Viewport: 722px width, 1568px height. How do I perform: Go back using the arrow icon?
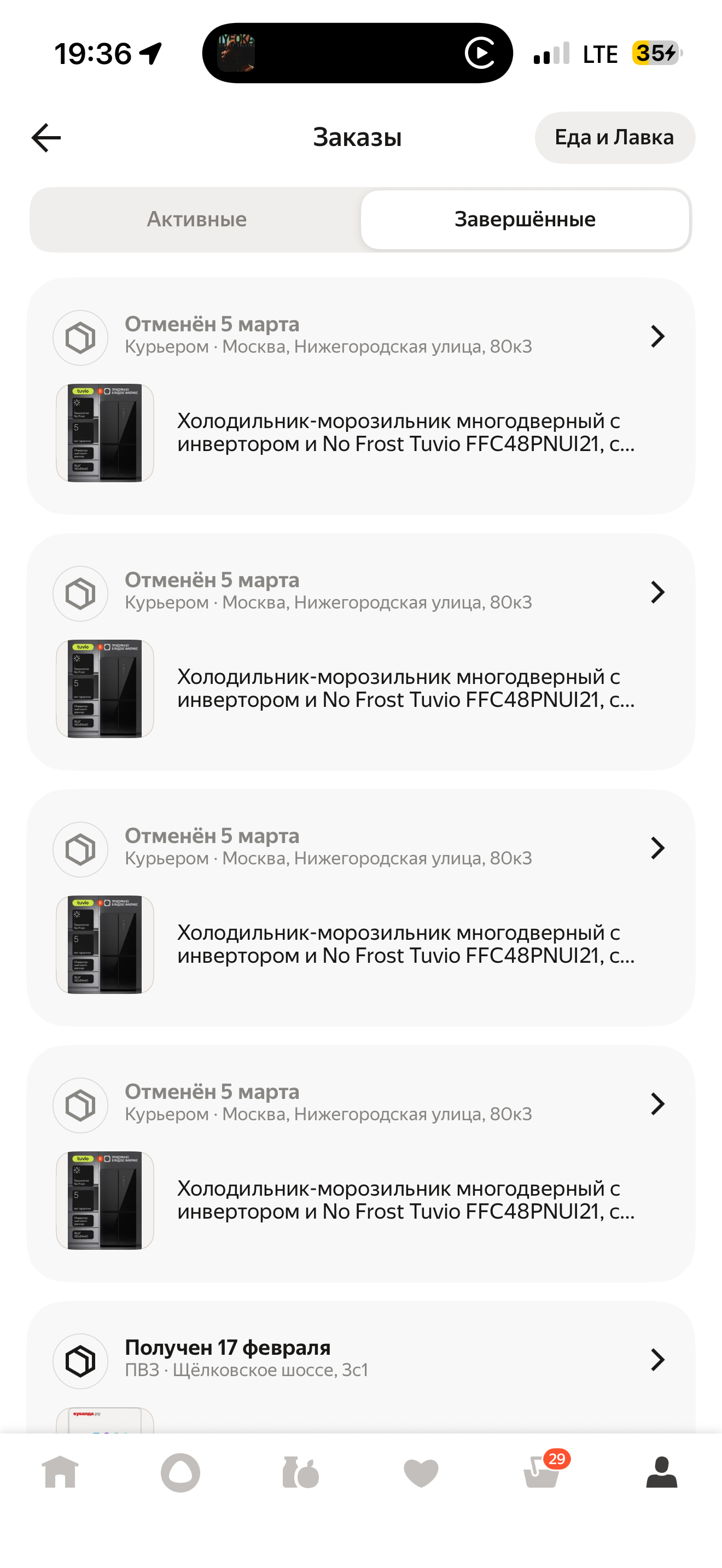click(46, 138)
